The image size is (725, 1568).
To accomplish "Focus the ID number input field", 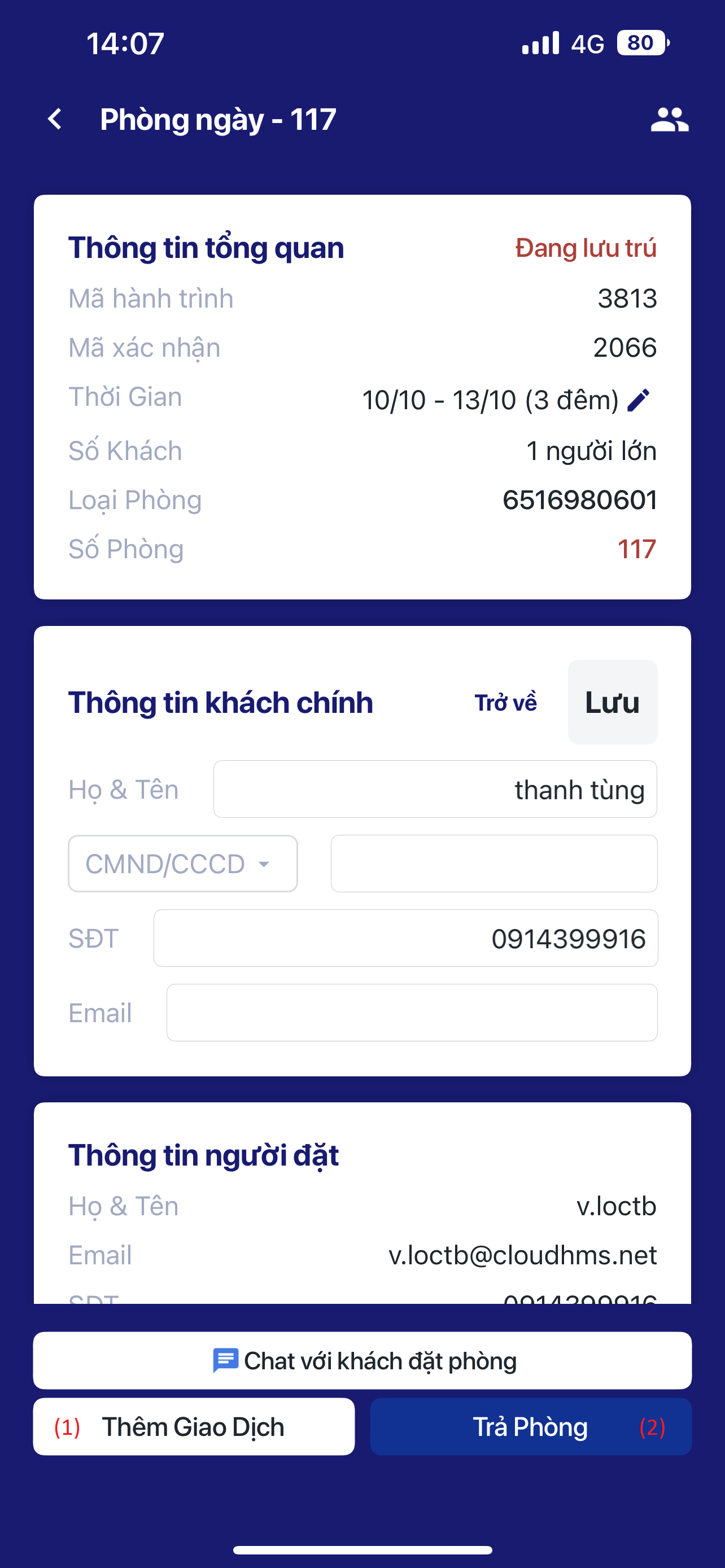I will tap(493, 864).
